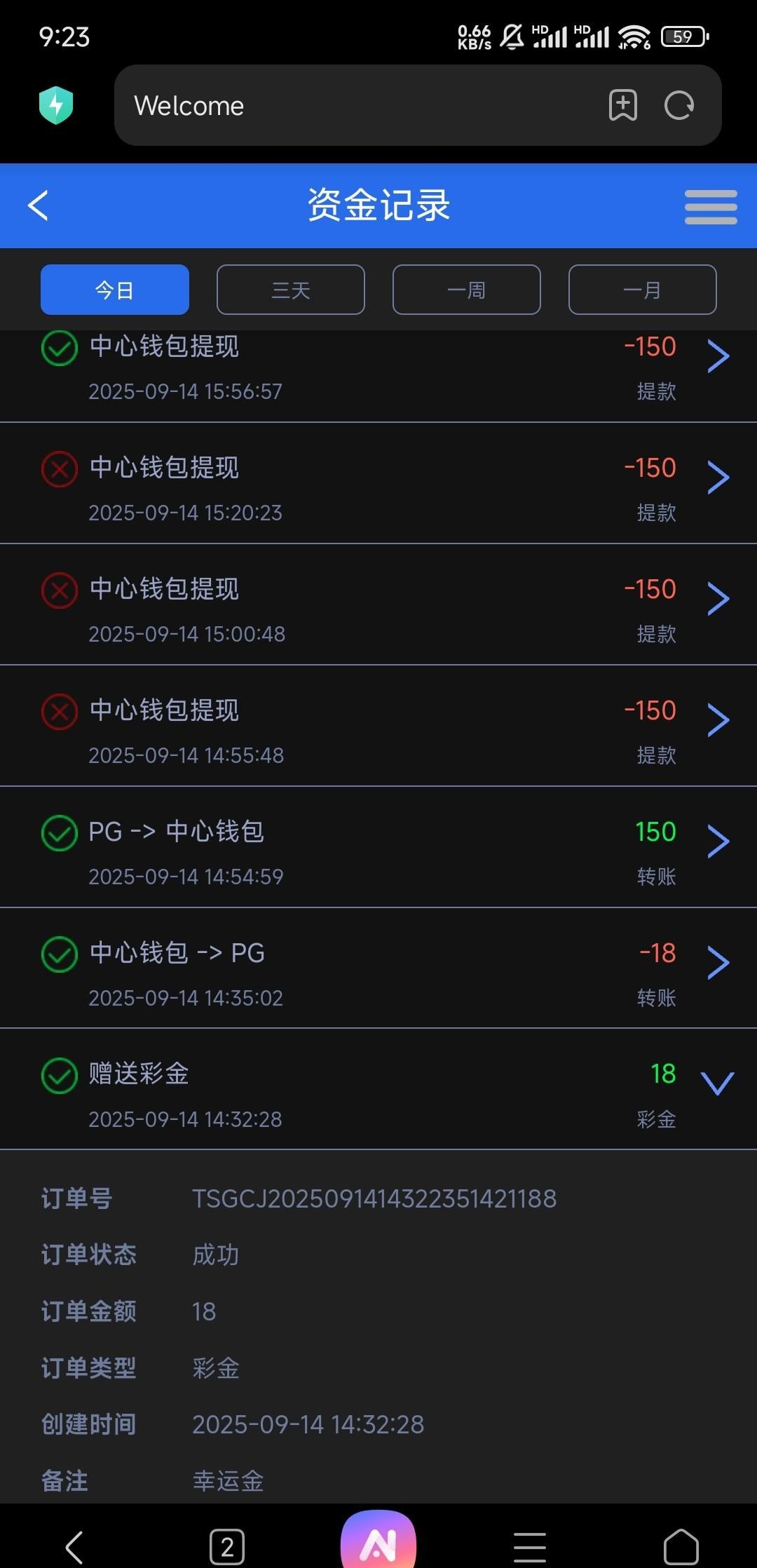Viewport: 757px width, 1568px height.
Task: Enable the 一周 filter
Action: pyautogui.click(x=466, y=289)
